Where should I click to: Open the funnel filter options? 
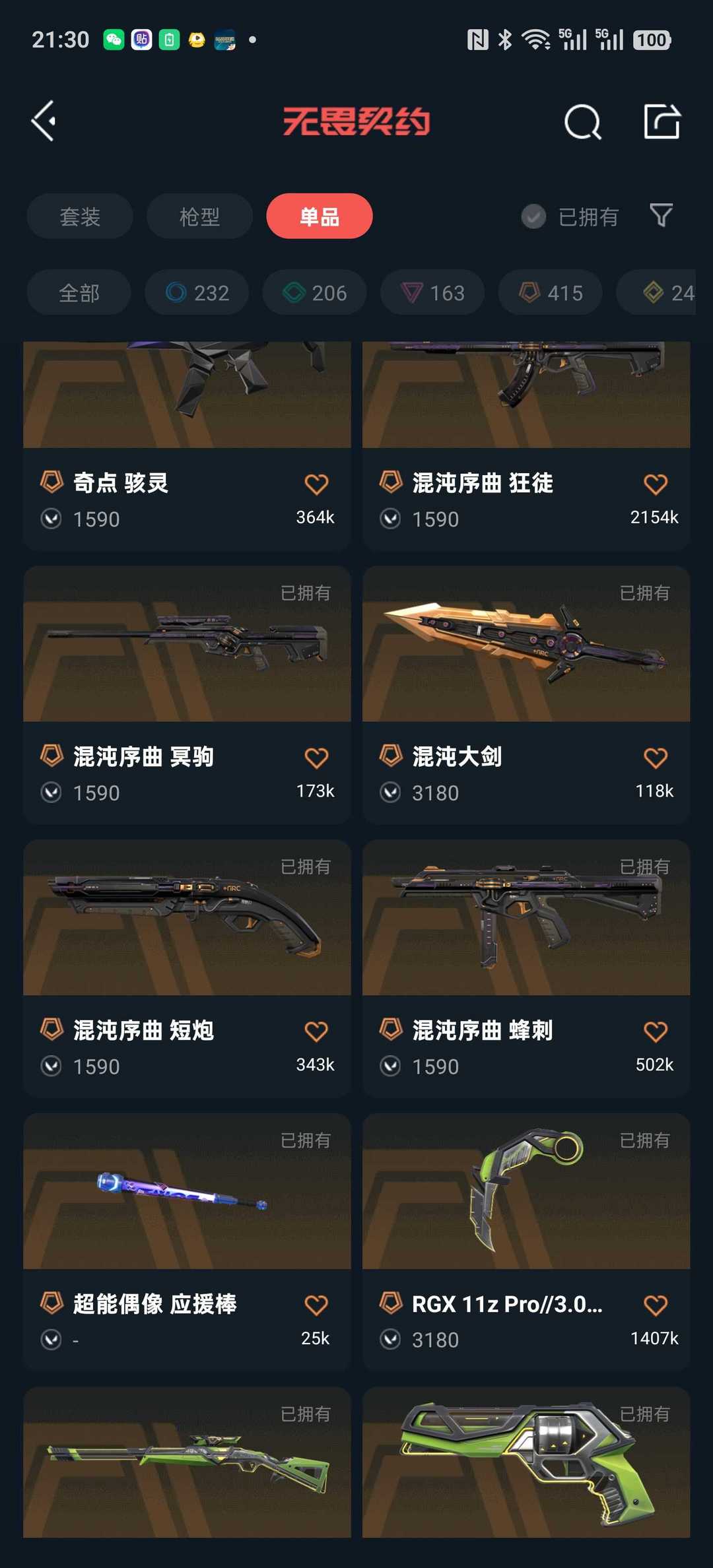661,215
